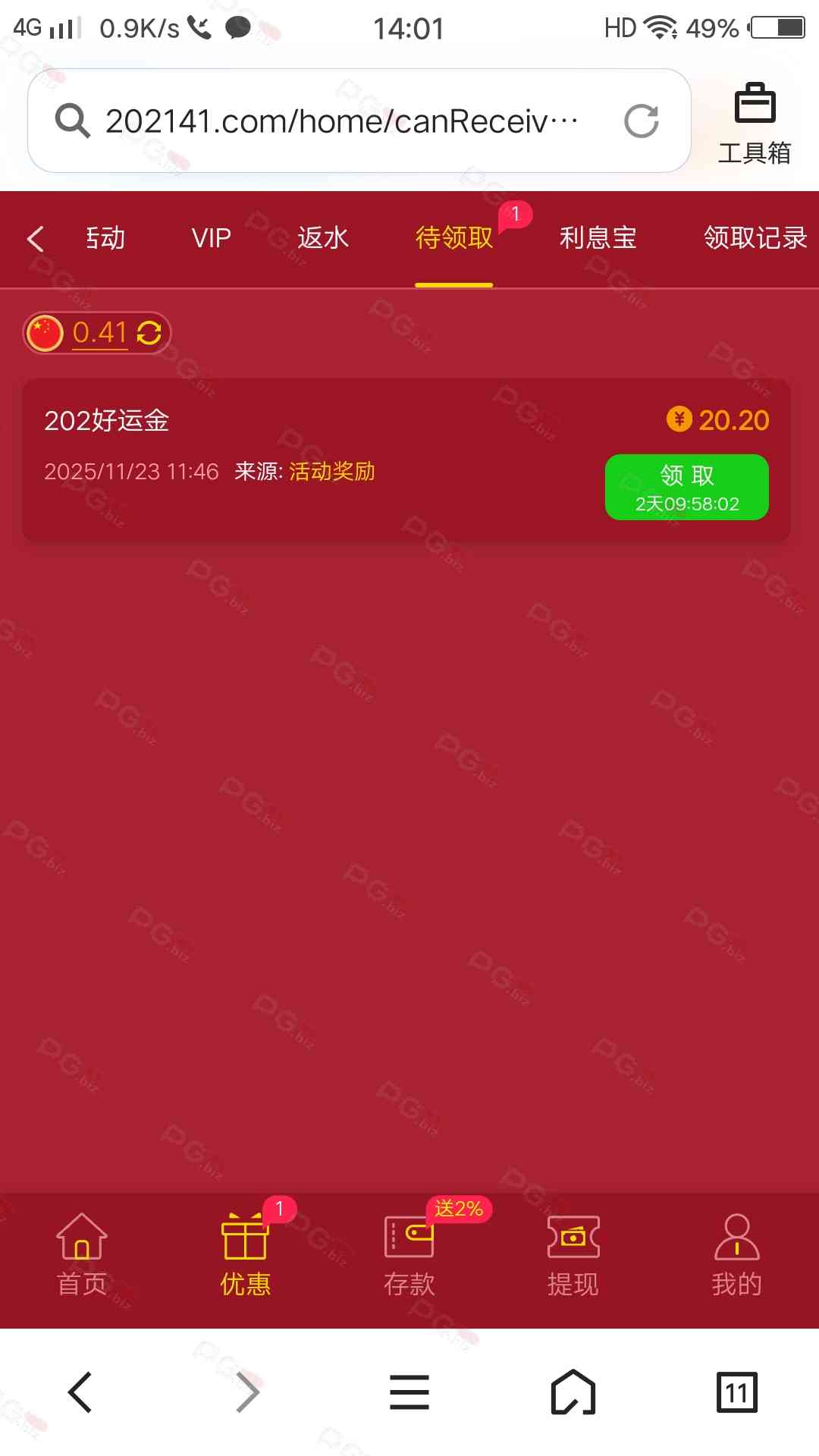
Task: Go to the browser home page
Action: coord(573,1392)
